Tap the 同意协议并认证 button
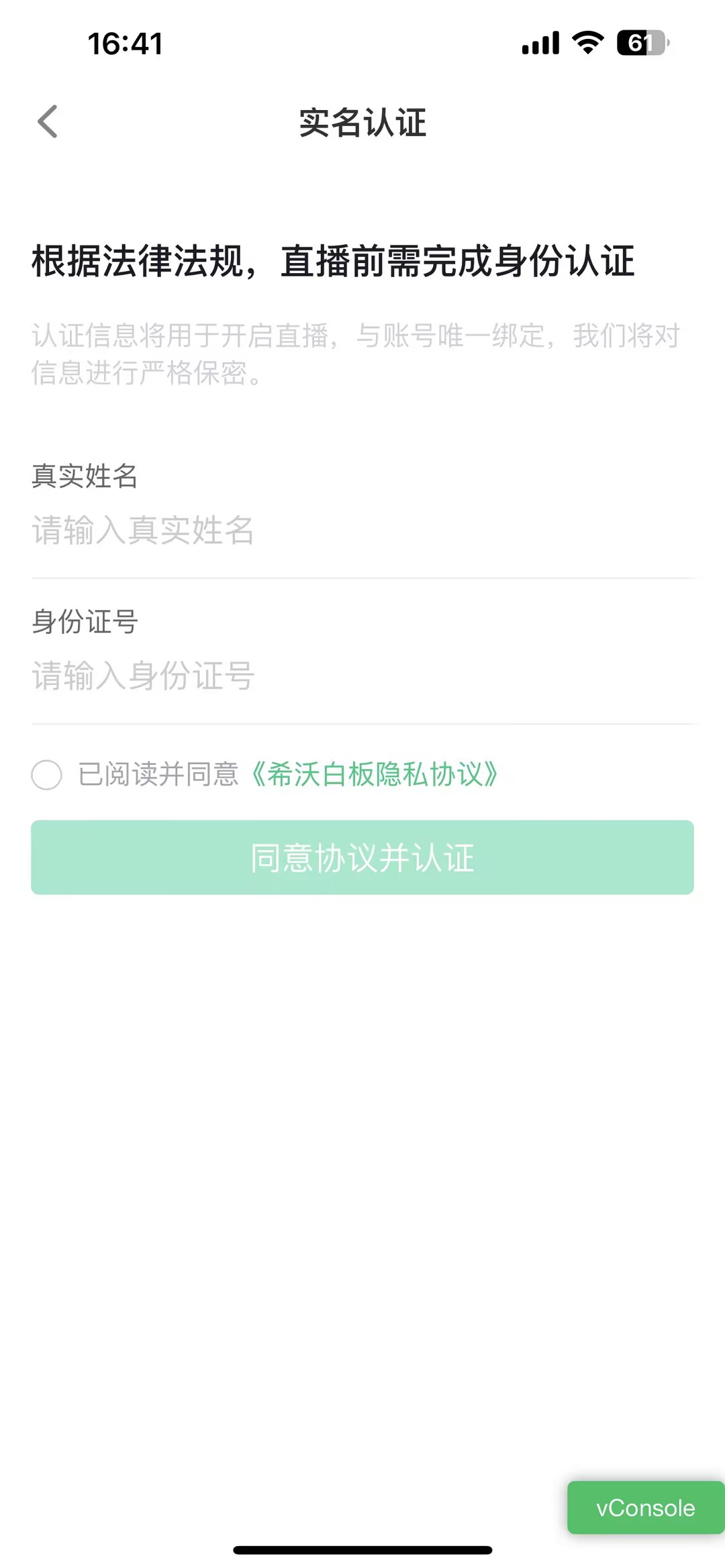Viewport: 725px width, 1568px height. (362, 857)
